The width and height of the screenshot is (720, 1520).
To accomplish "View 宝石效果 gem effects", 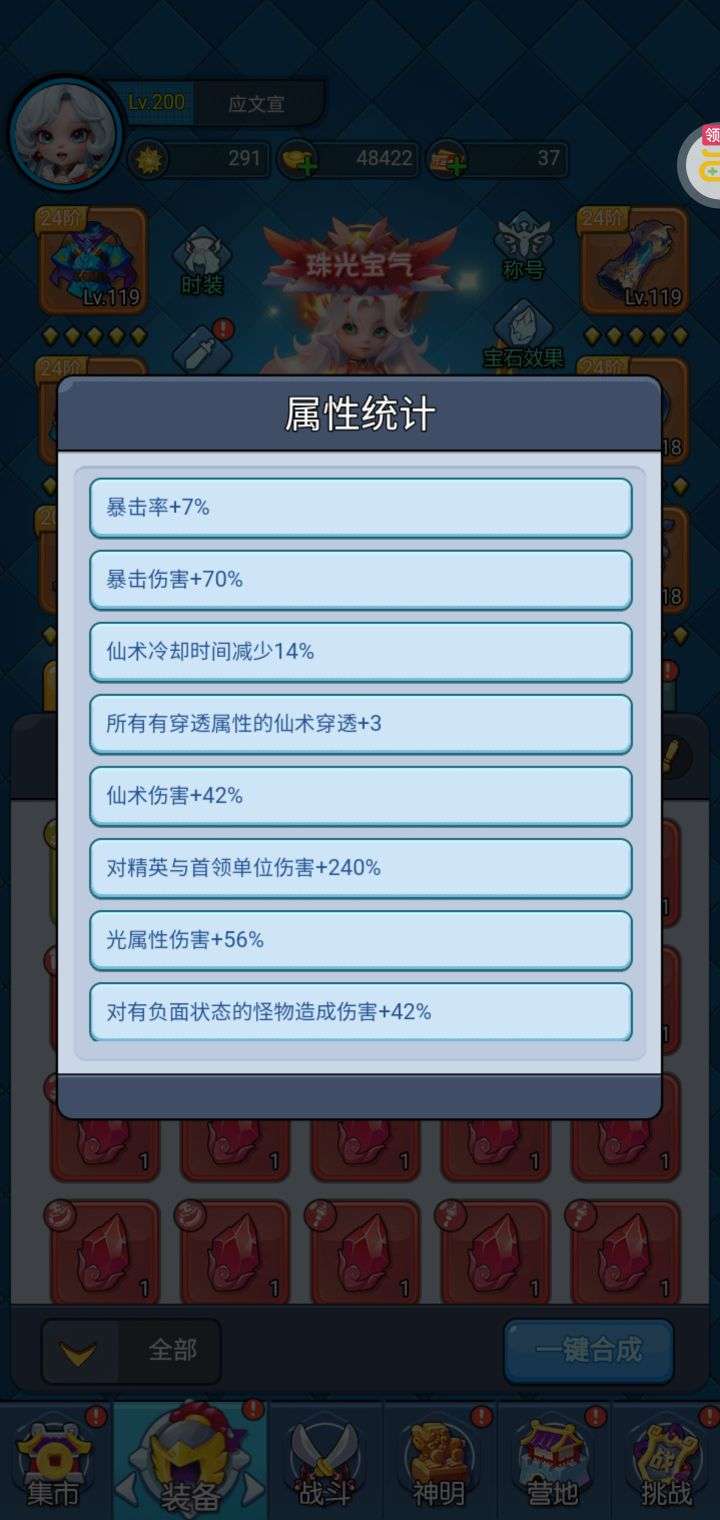I will [523, 335].
